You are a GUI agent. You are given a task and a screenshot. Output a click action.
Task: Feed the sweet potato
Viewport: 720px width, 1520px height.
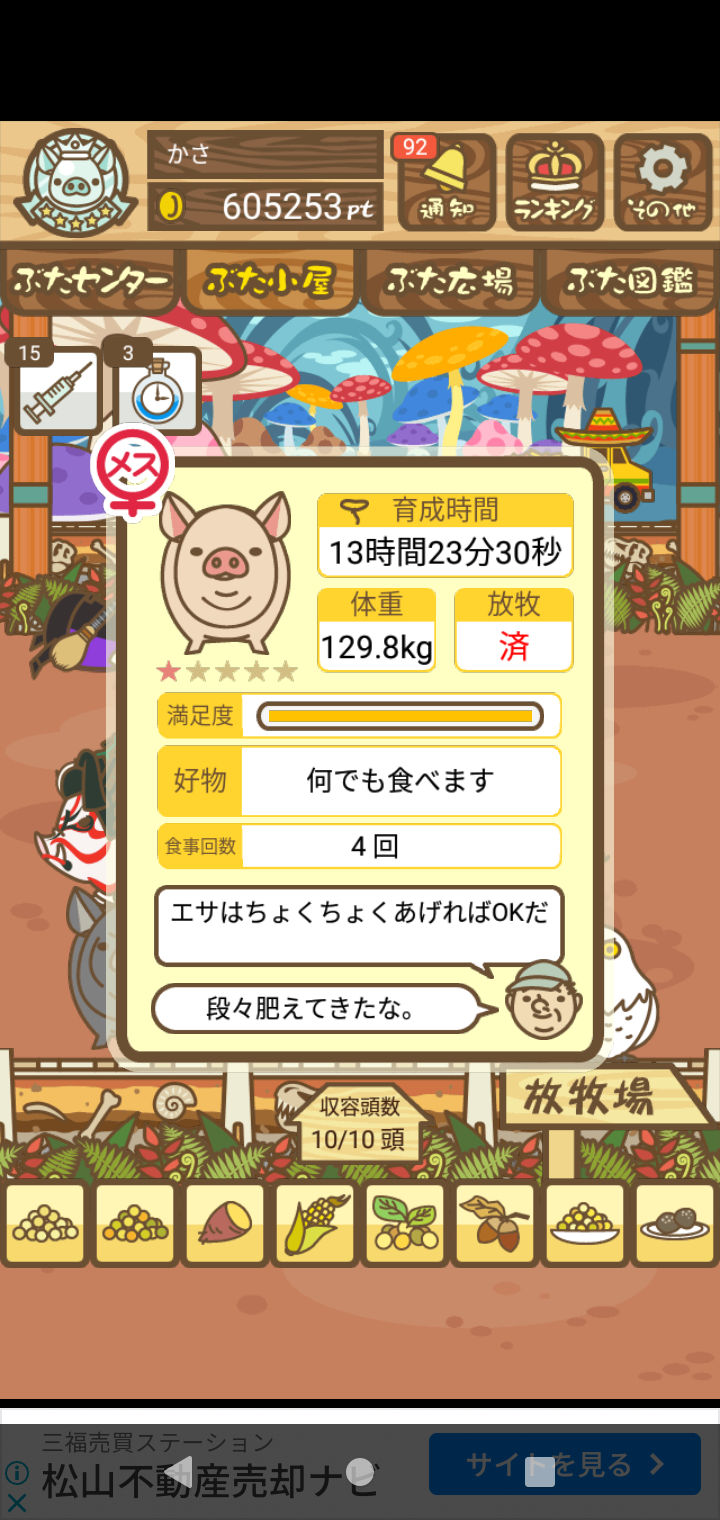[225, 1224]
